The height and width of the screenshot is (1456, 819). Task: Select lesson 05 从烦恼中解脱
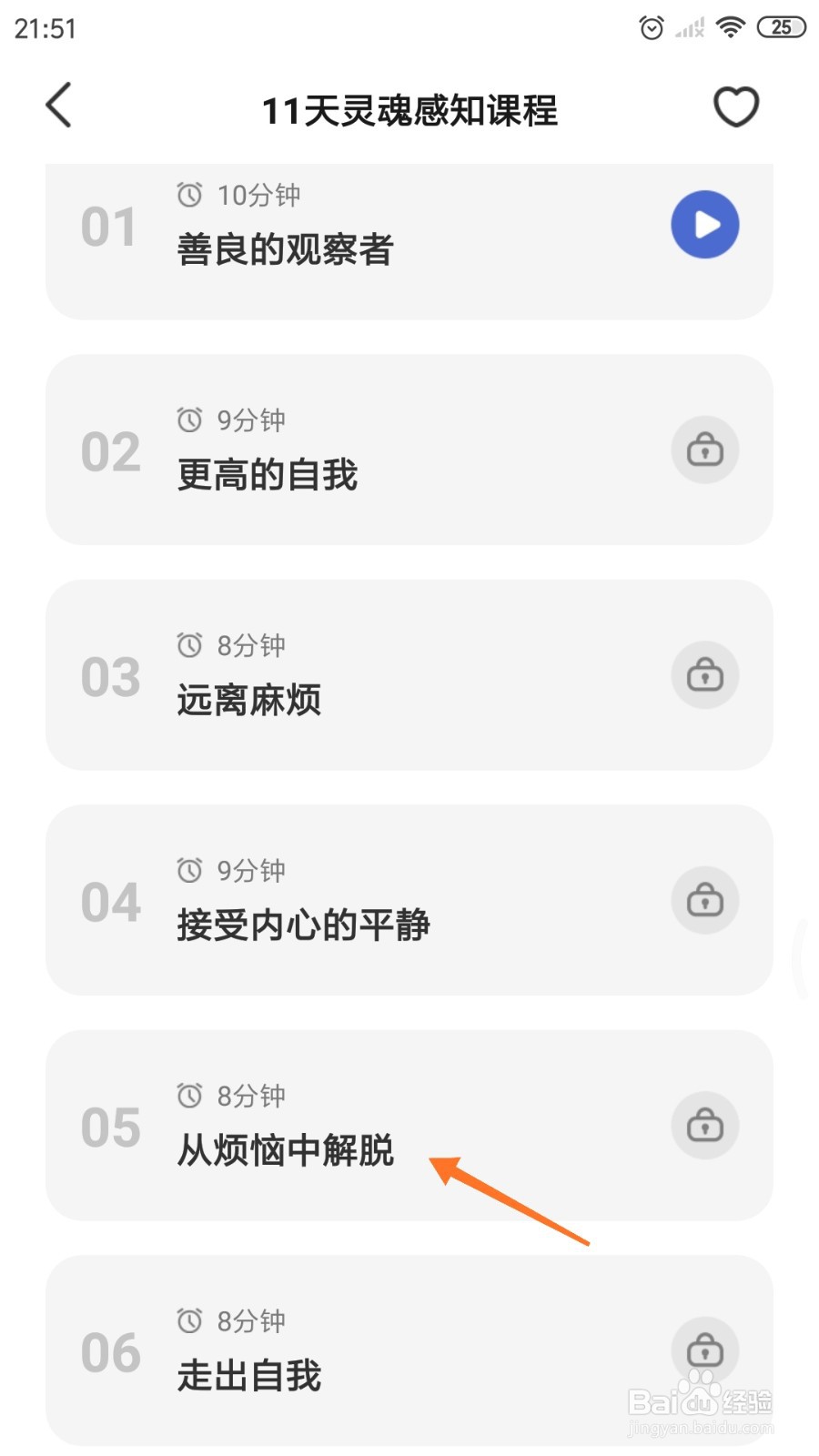pyautogui.click(x=409, y=1126)
